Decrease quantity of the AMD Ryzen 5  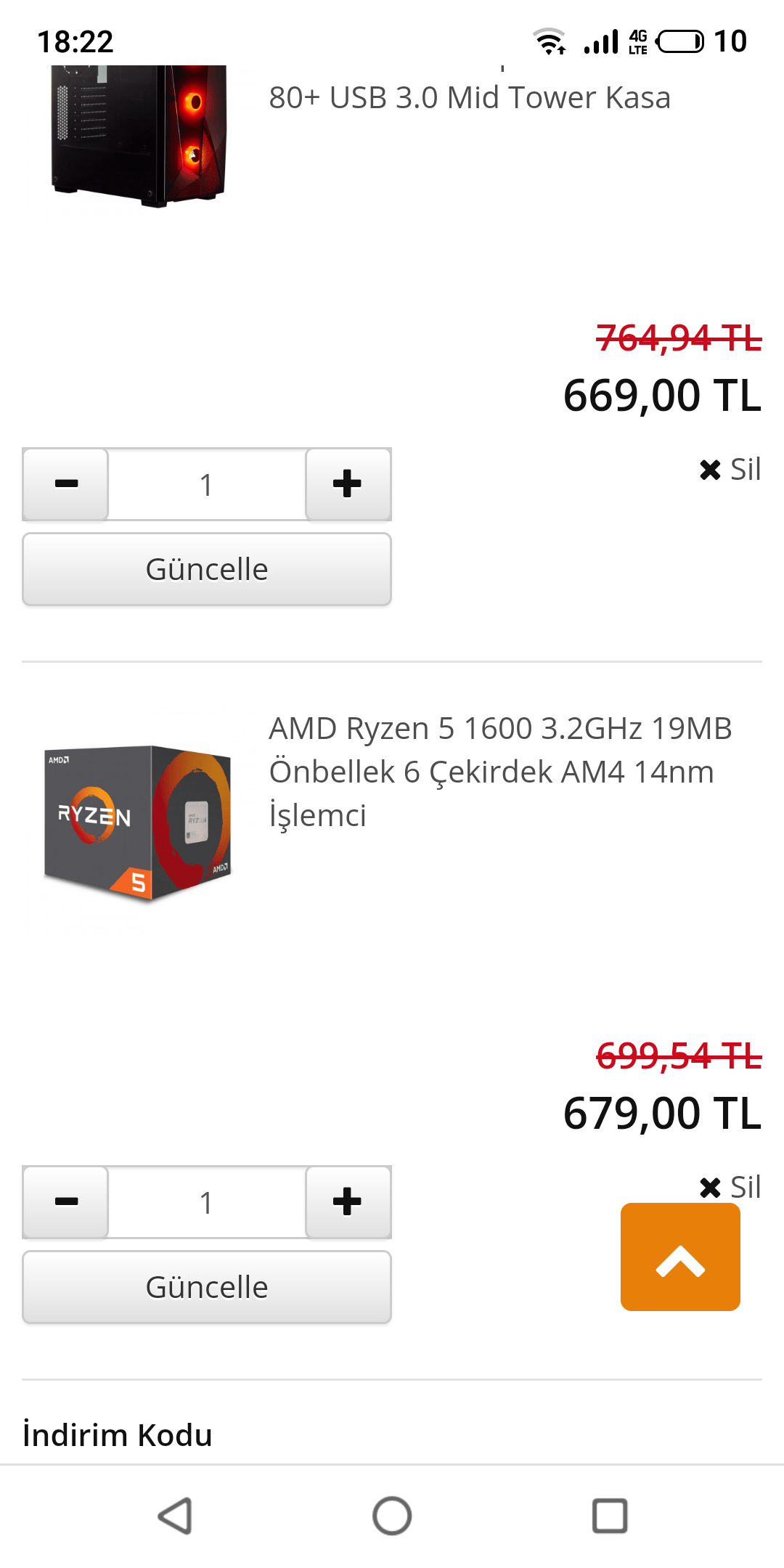point(66,1202)
